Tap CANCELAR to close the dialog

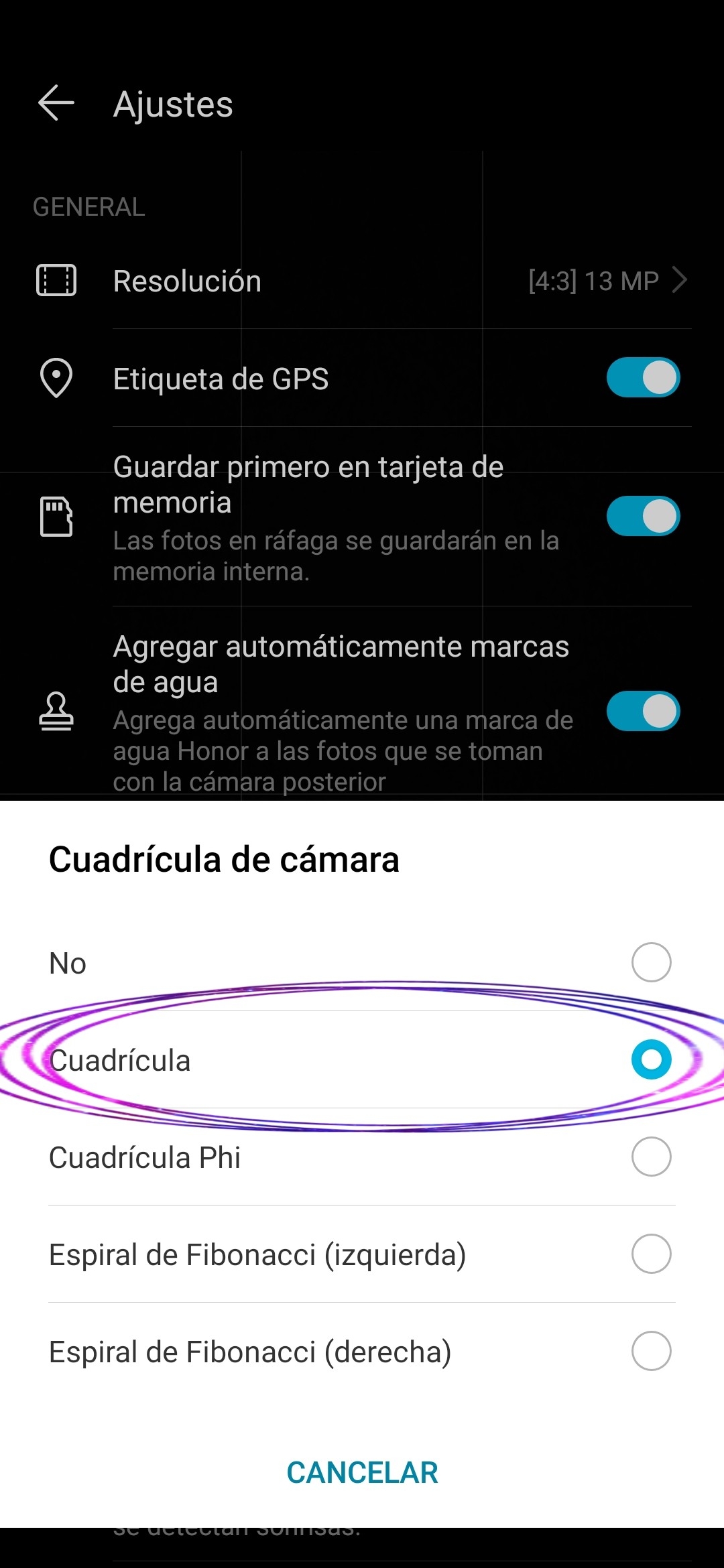[x=361, y=1472]
